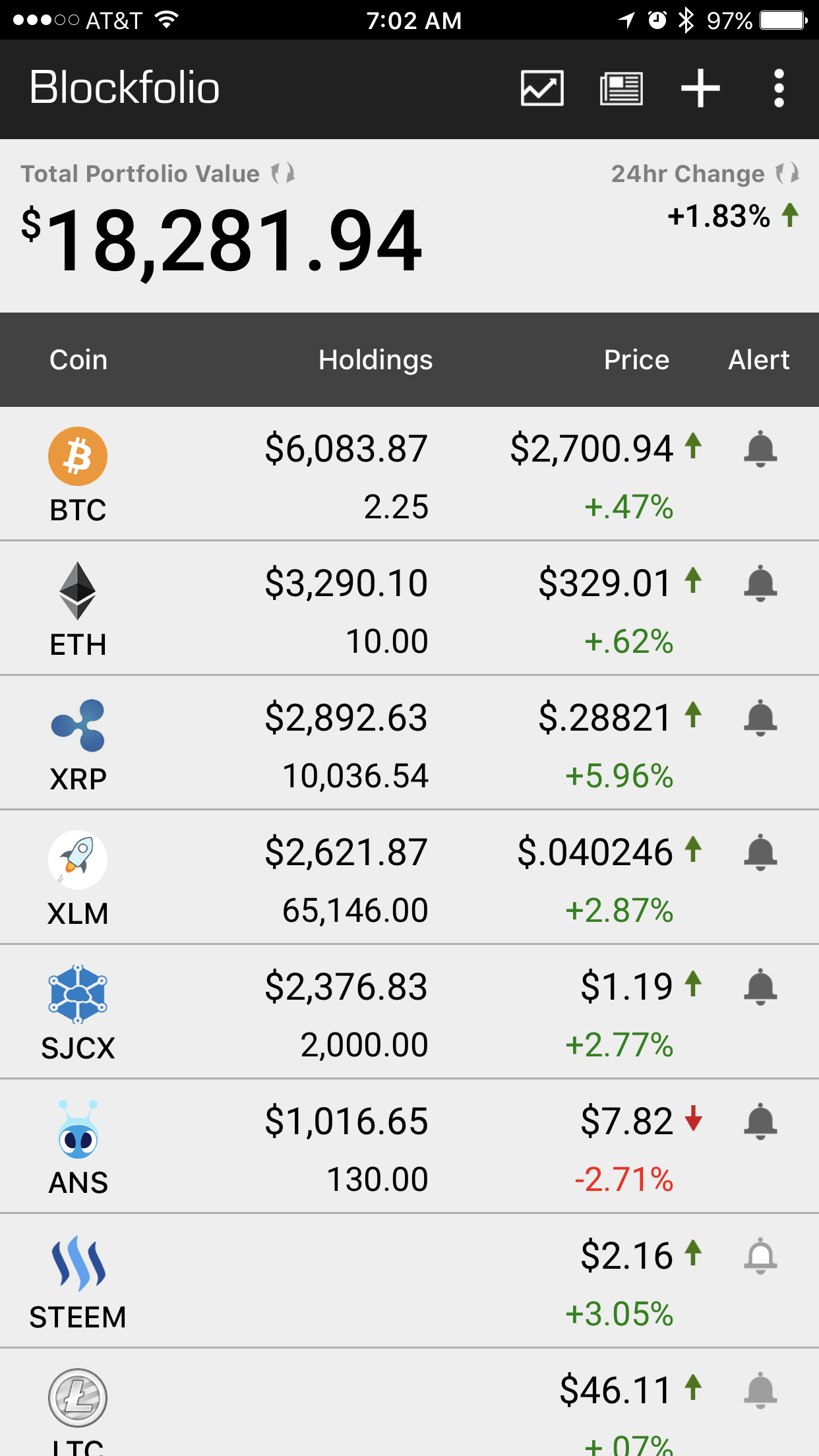View XRP coin details
The height and width of the screenshot is (1456, 819).
(x=78, y=744)
